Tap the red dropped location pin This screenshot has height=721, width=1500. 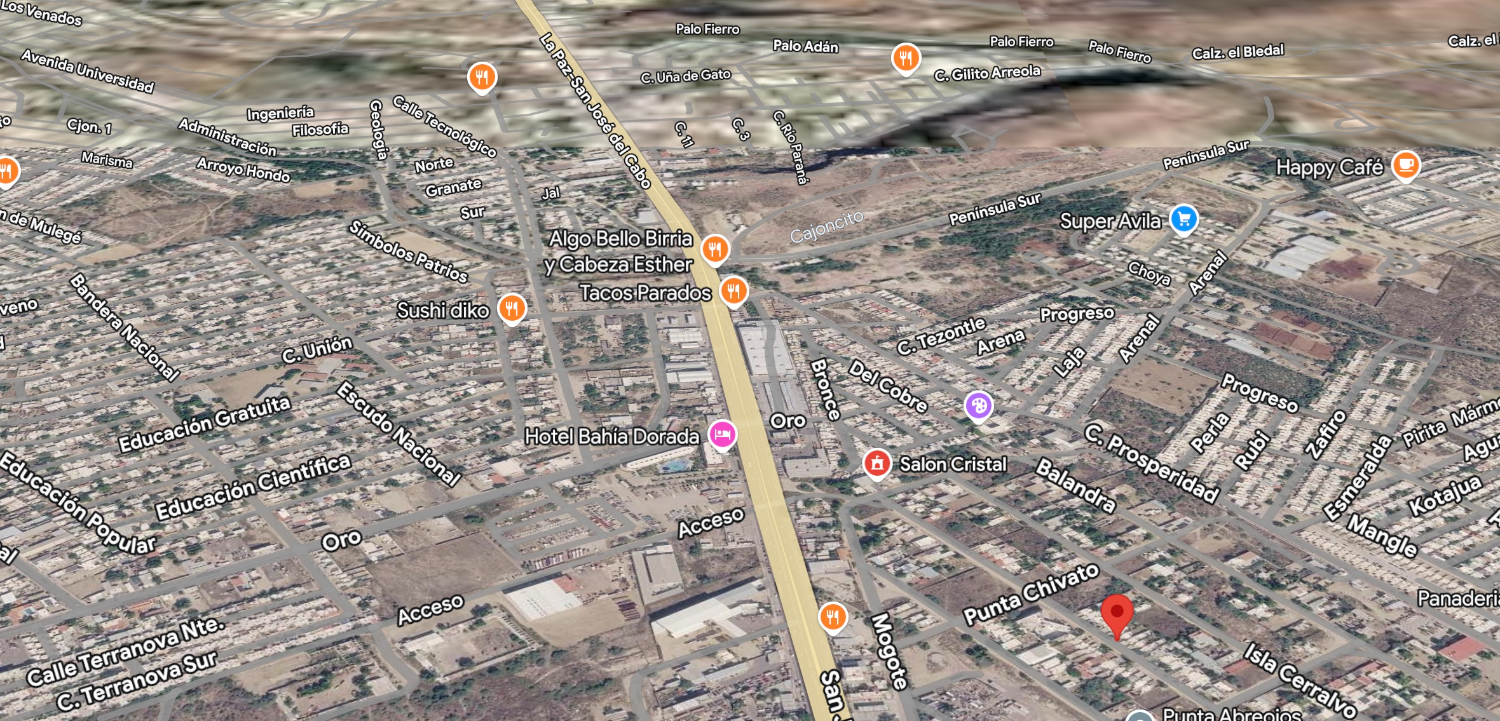pyautogui.click(x=1117, y=616)
